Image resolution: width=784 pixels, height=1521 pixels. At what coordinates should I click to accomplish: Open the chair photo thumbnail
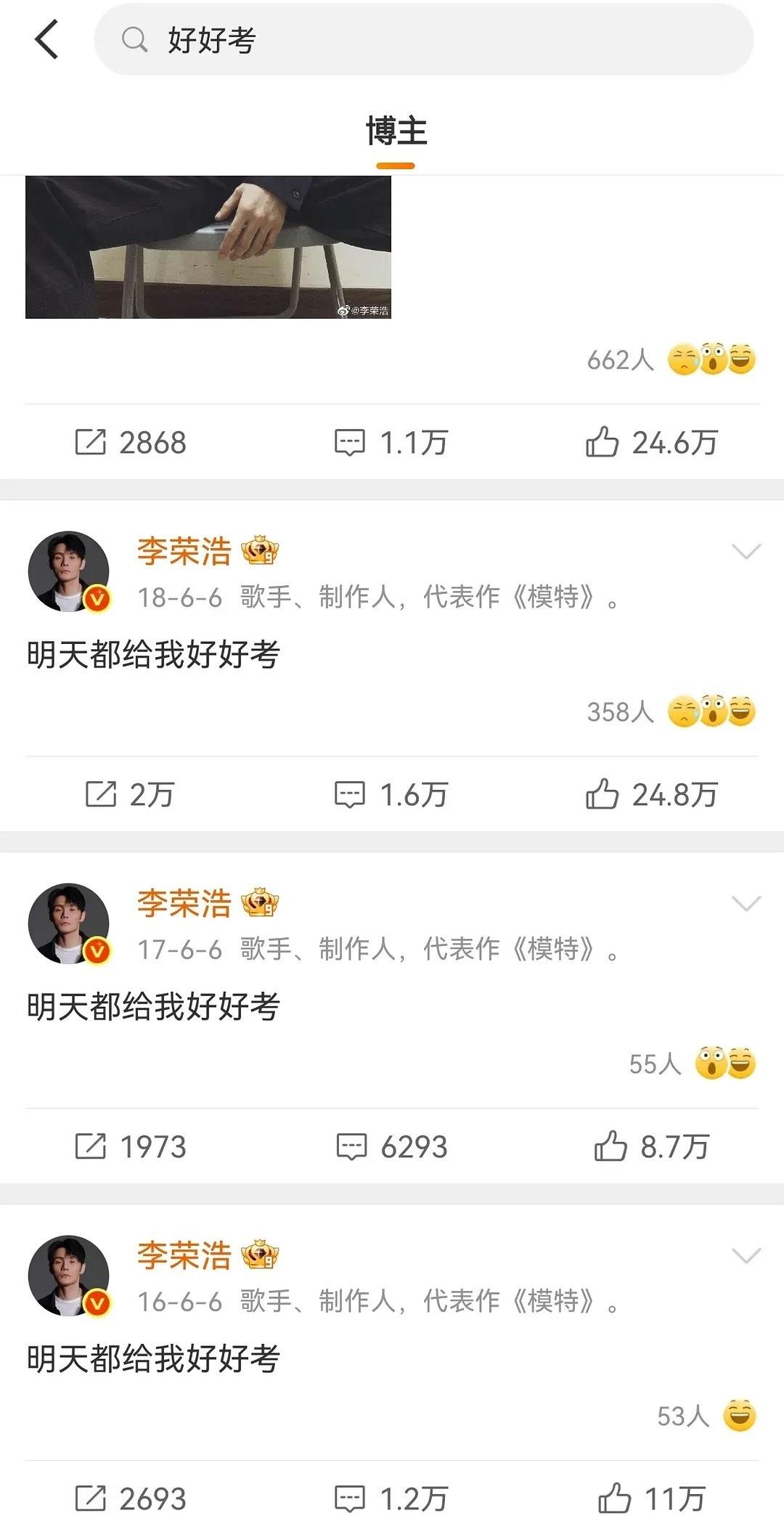coord(207,247)
